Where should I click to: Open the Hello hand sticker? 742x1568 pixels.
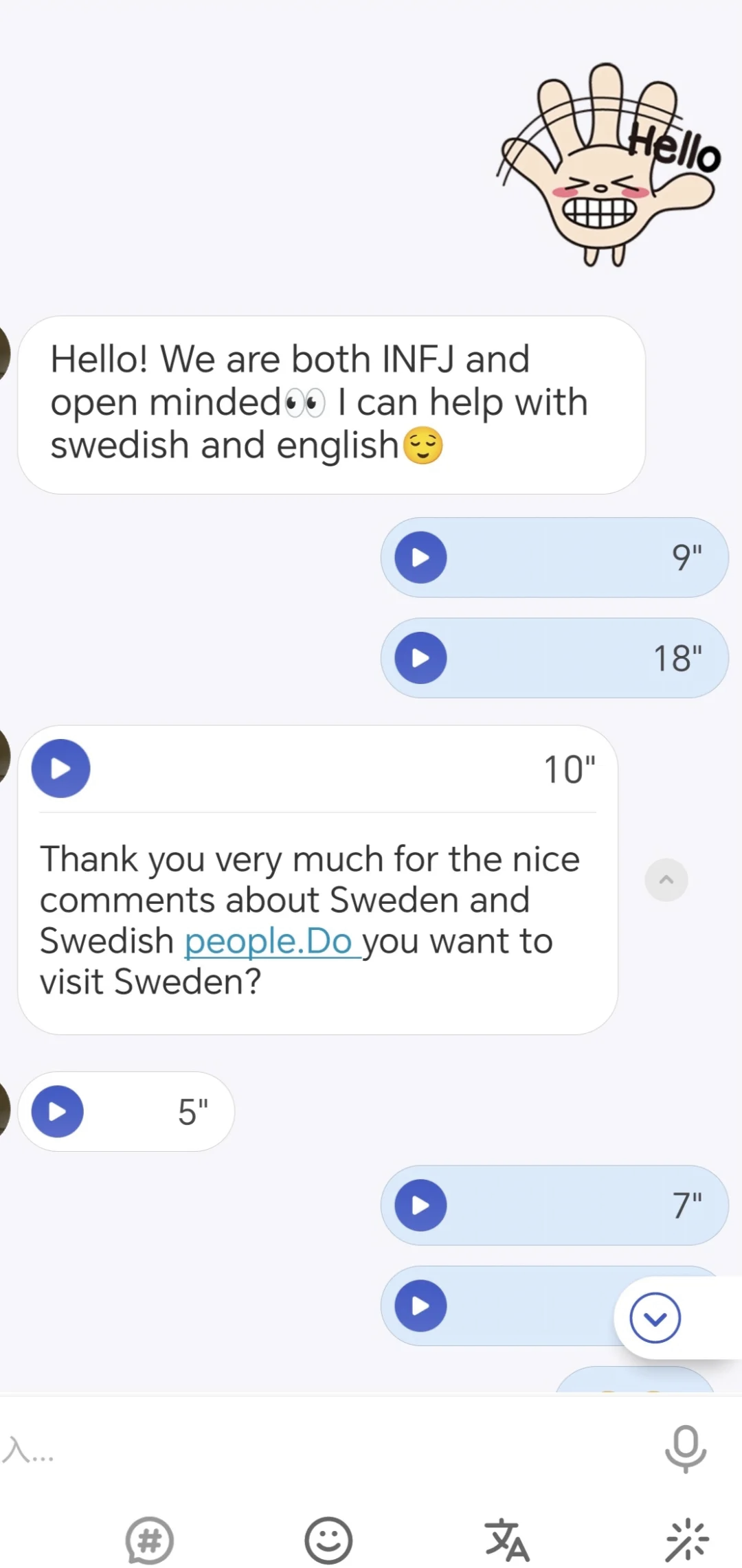point(608,165)
